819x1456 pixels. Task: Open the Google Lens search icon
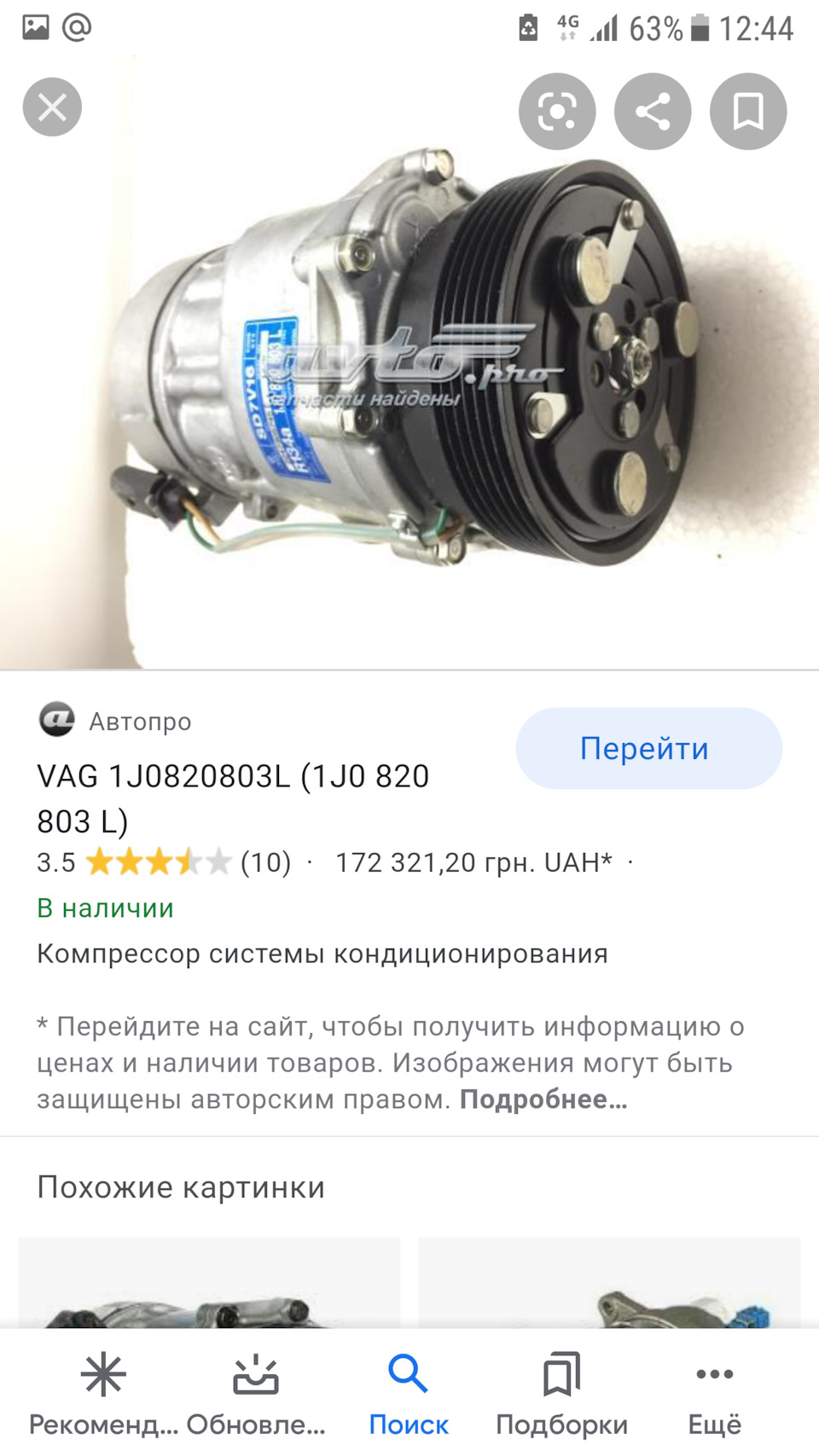click(556, 112)
